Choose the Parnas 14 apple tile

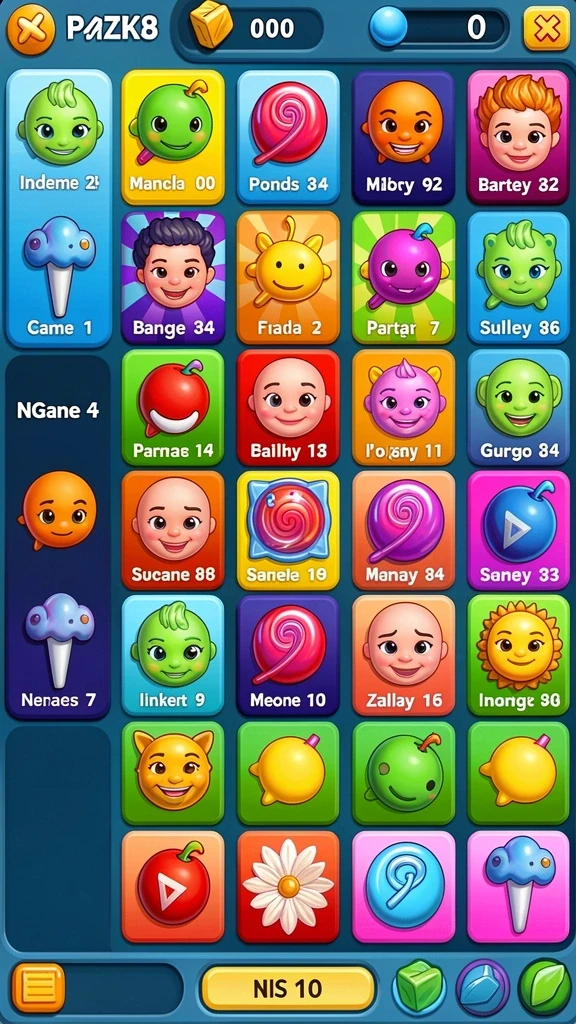coord(173,407)
